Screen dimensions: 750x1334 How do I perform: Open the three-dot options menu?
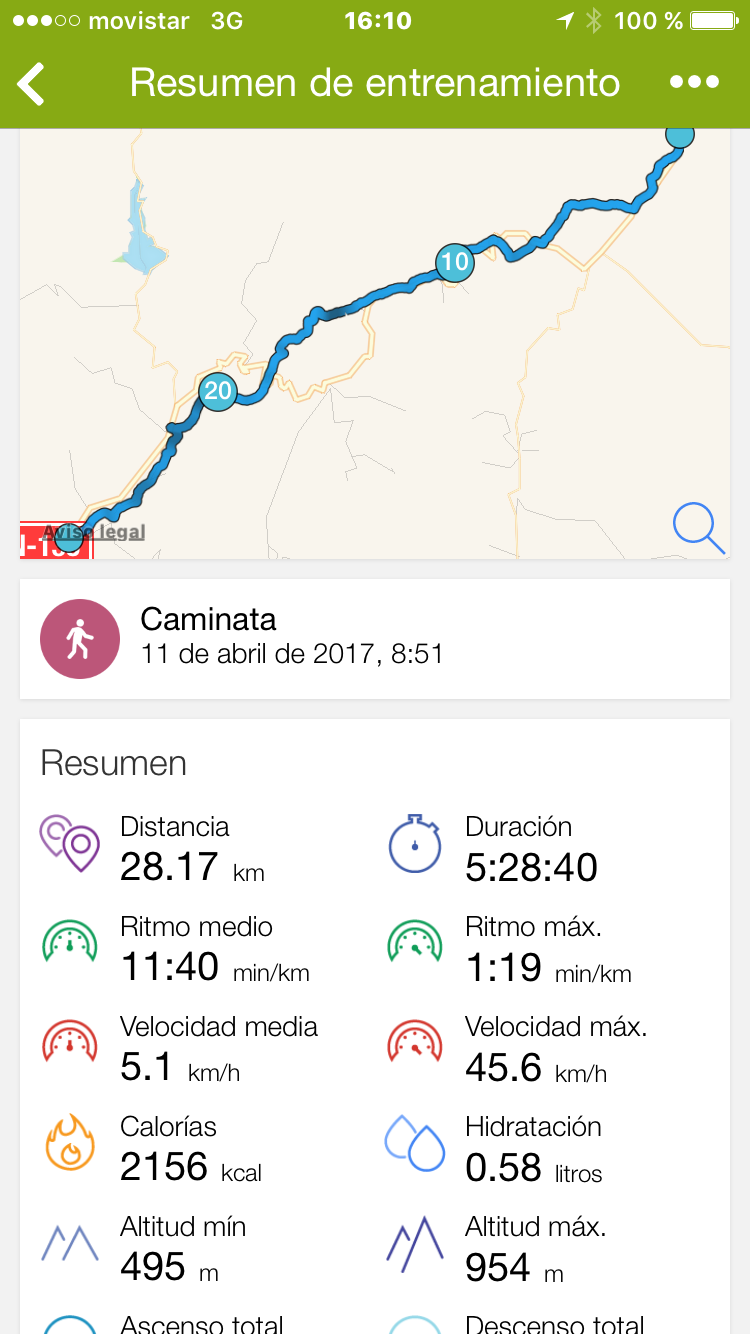(694, 82)
